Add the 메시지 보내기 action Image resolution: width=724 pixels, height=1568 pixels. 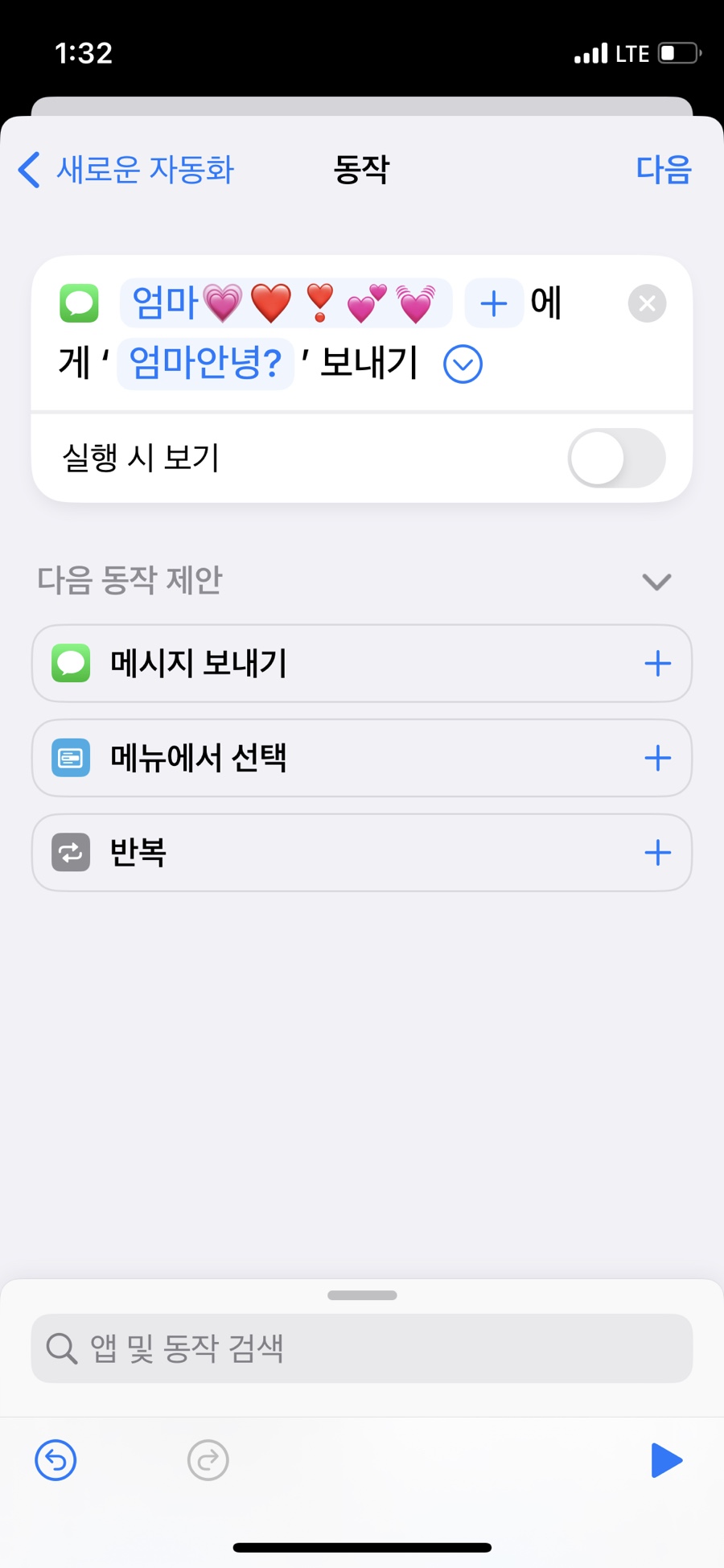click(657, 663)
